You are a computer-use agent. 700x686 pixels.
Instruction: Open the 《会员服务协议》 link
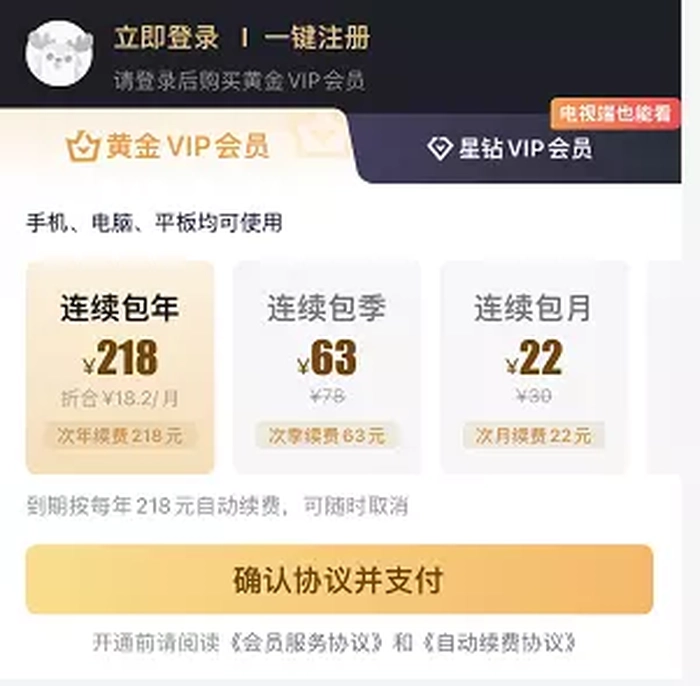(x=307, y=642)
